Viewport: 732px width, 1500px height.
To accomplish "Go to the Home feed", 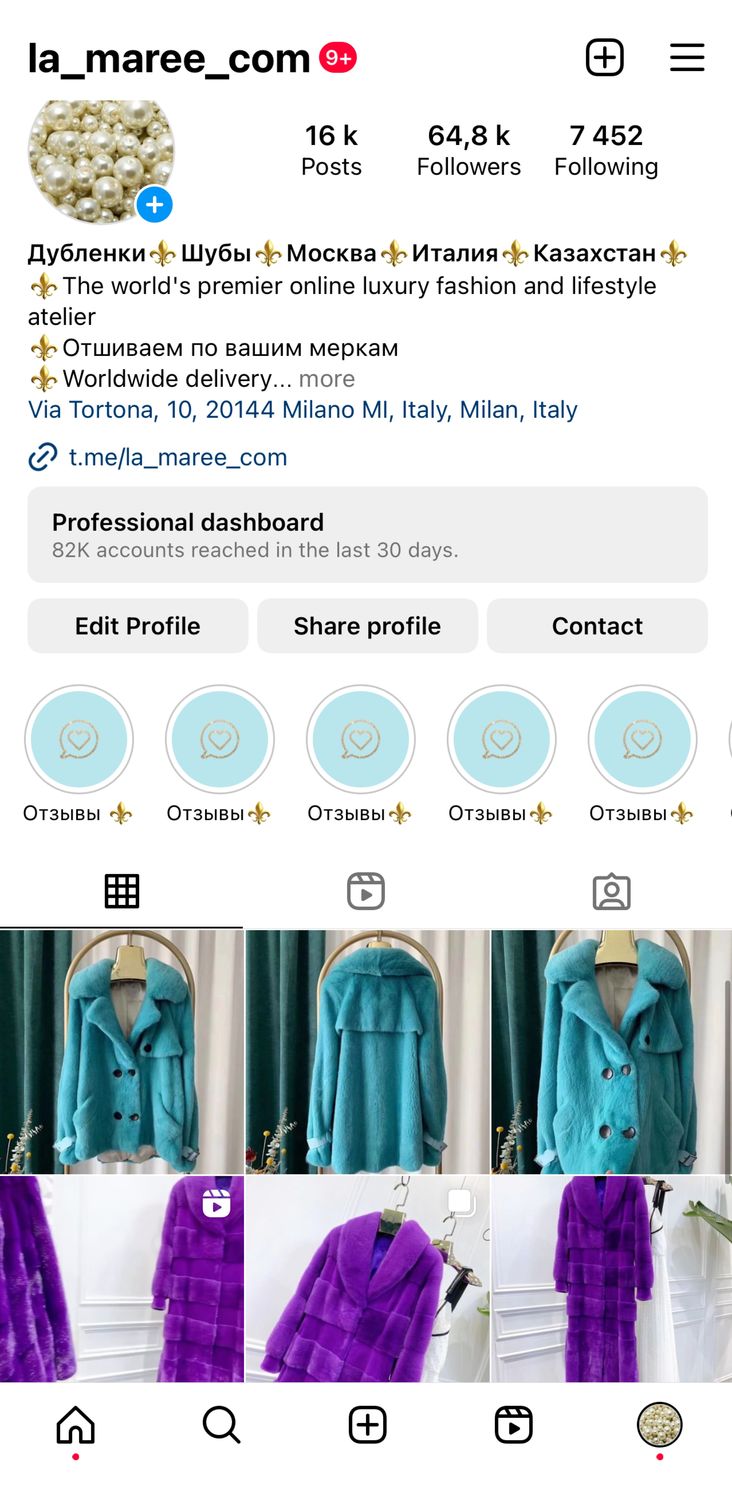I will click(75, 1425).
